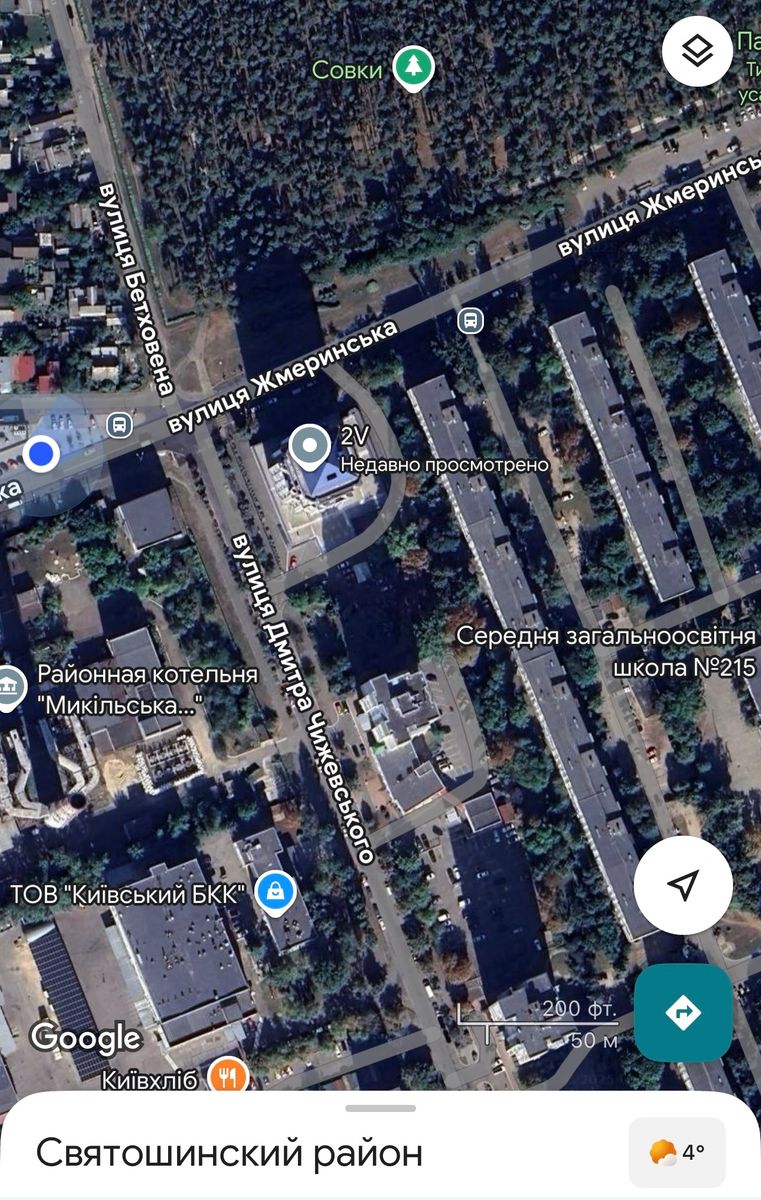The image size is (761, 1200).
Task: Center map on my location
Action: [683, 885]
